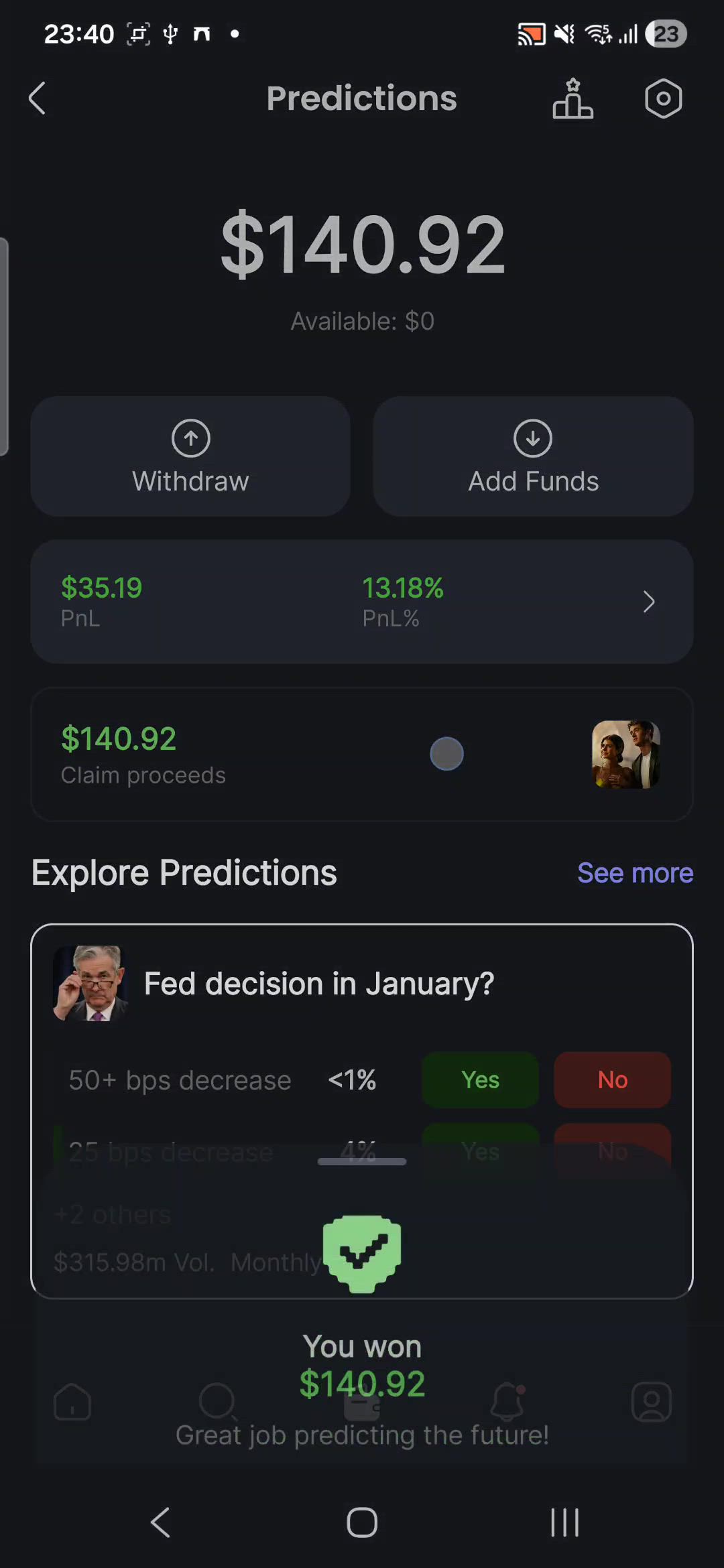Select No for 50+ bps decrease
Viewport: 724px width, 1568px height.
point(612,1080)
